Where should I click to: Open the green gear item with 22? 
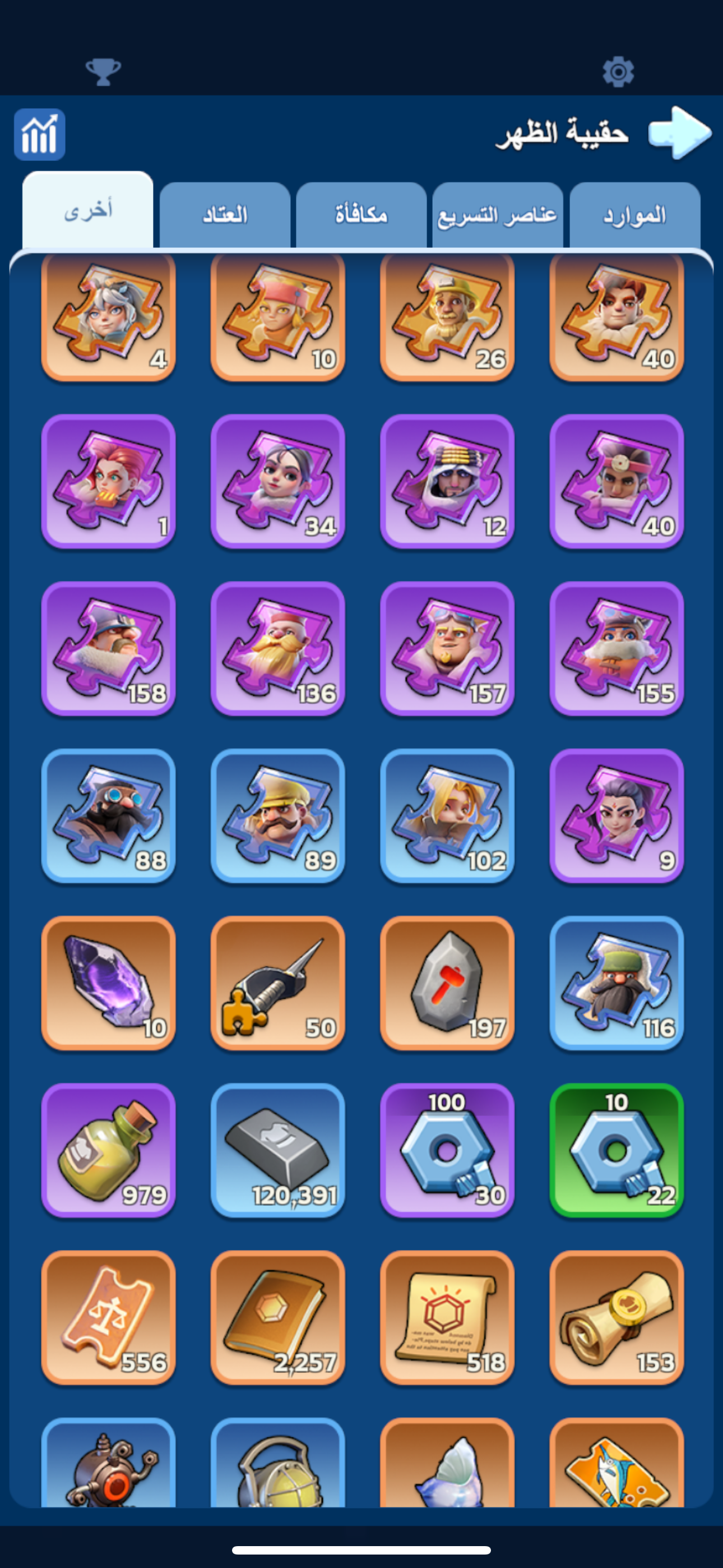617,1150
